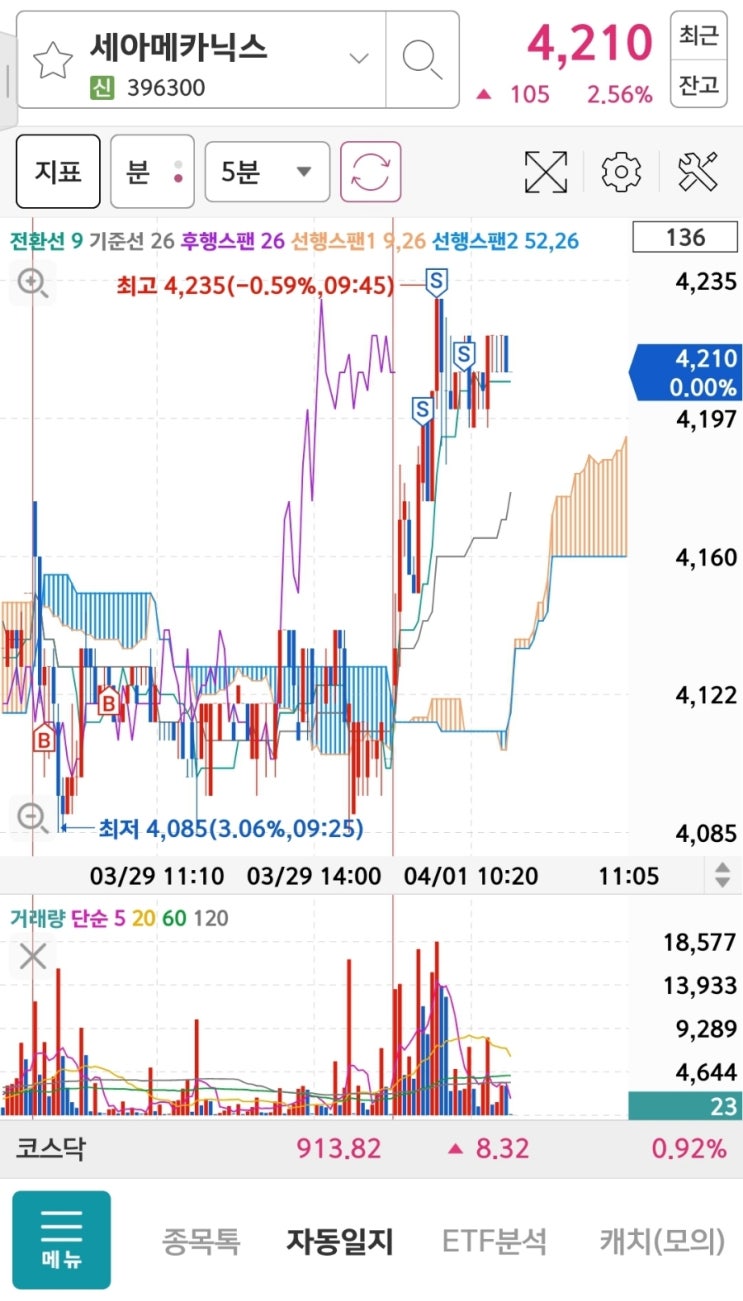Open the 5분 interval dropdown

click(x=267, y=172)
